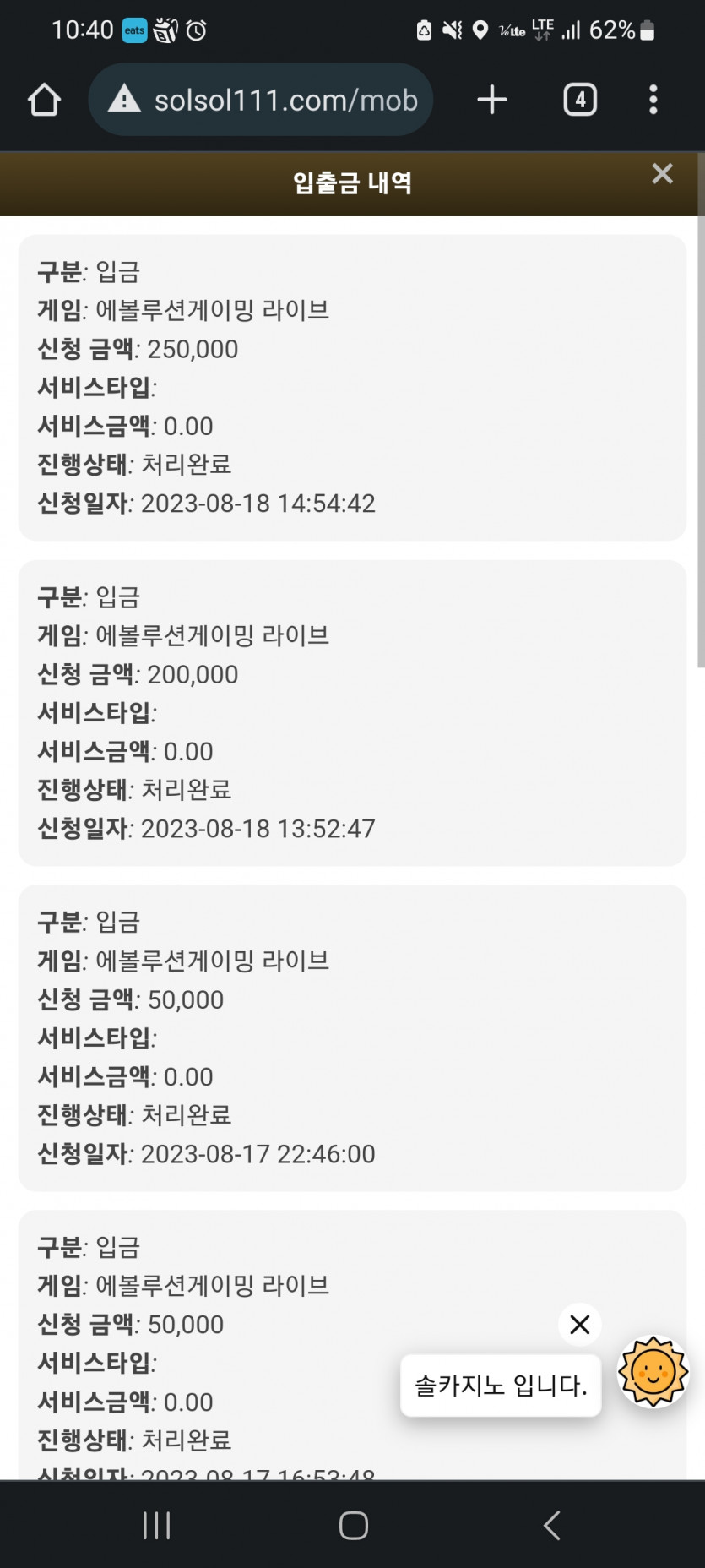Open a new browser tab
Screen dimensions: 705x1568
tap(491, 100)
